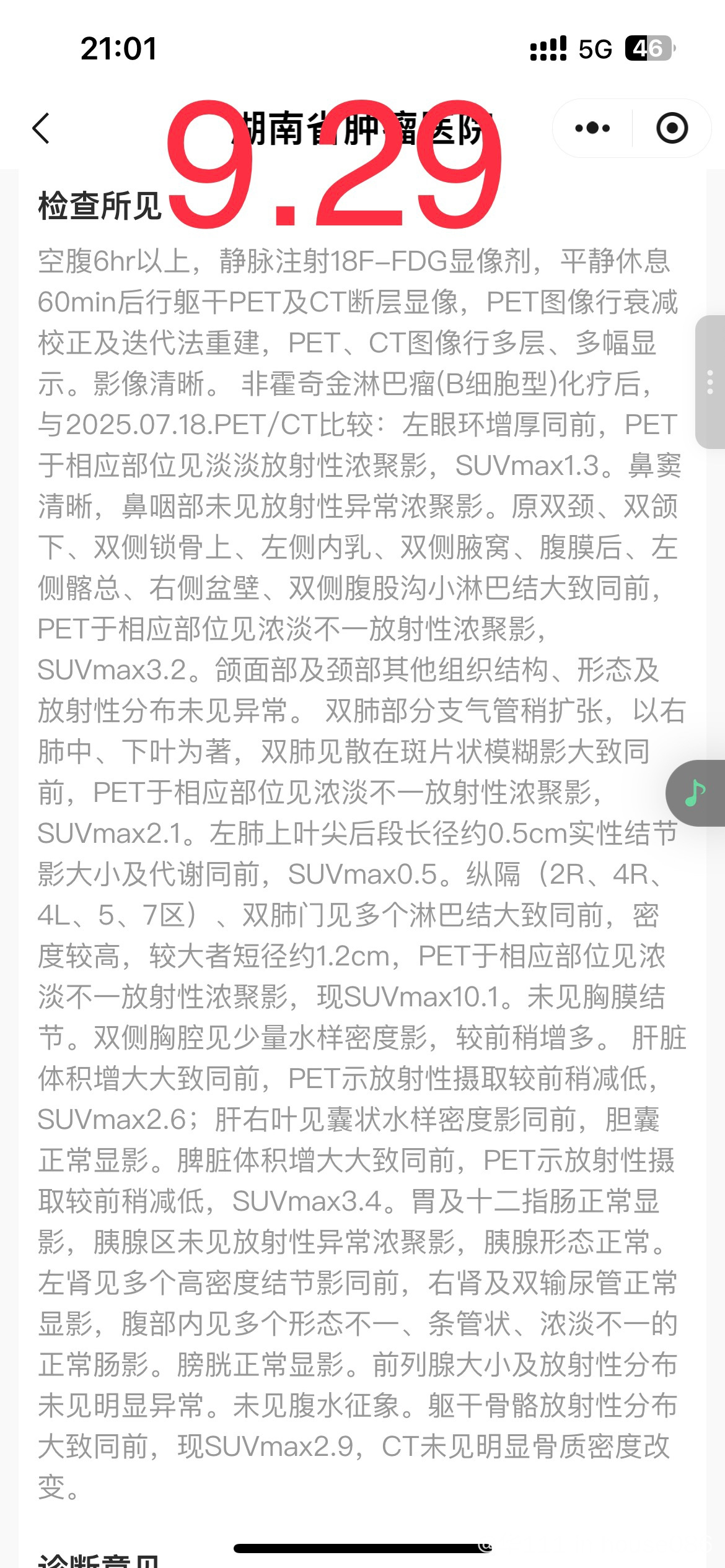725x1568 pixels.
Task: Tap the green music note floating button
Action: (695, 793)
